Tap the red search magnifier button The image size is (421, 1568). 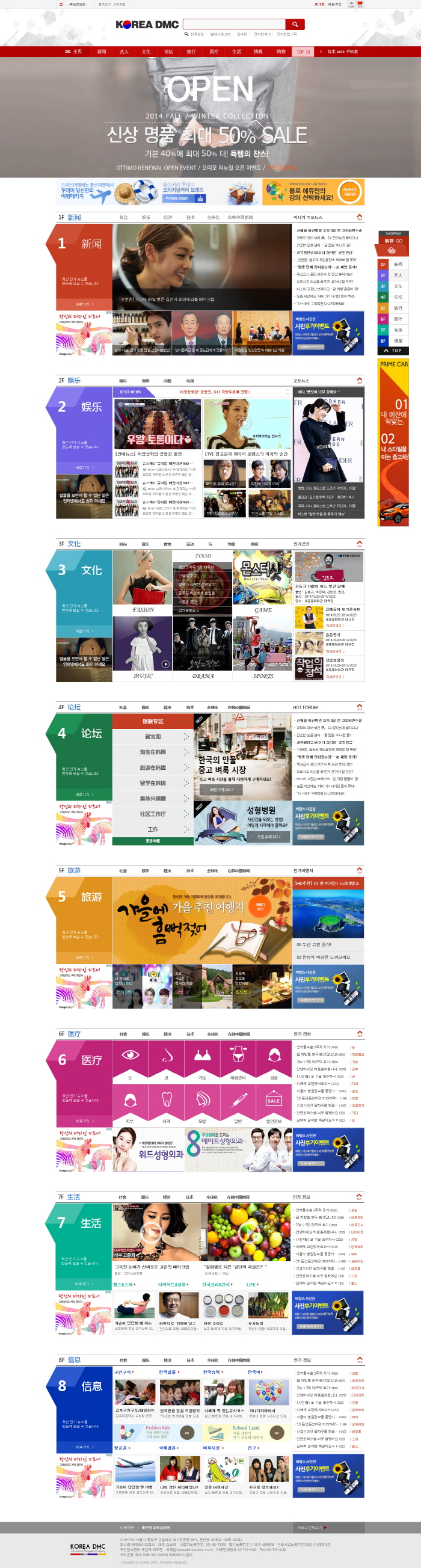295,24
